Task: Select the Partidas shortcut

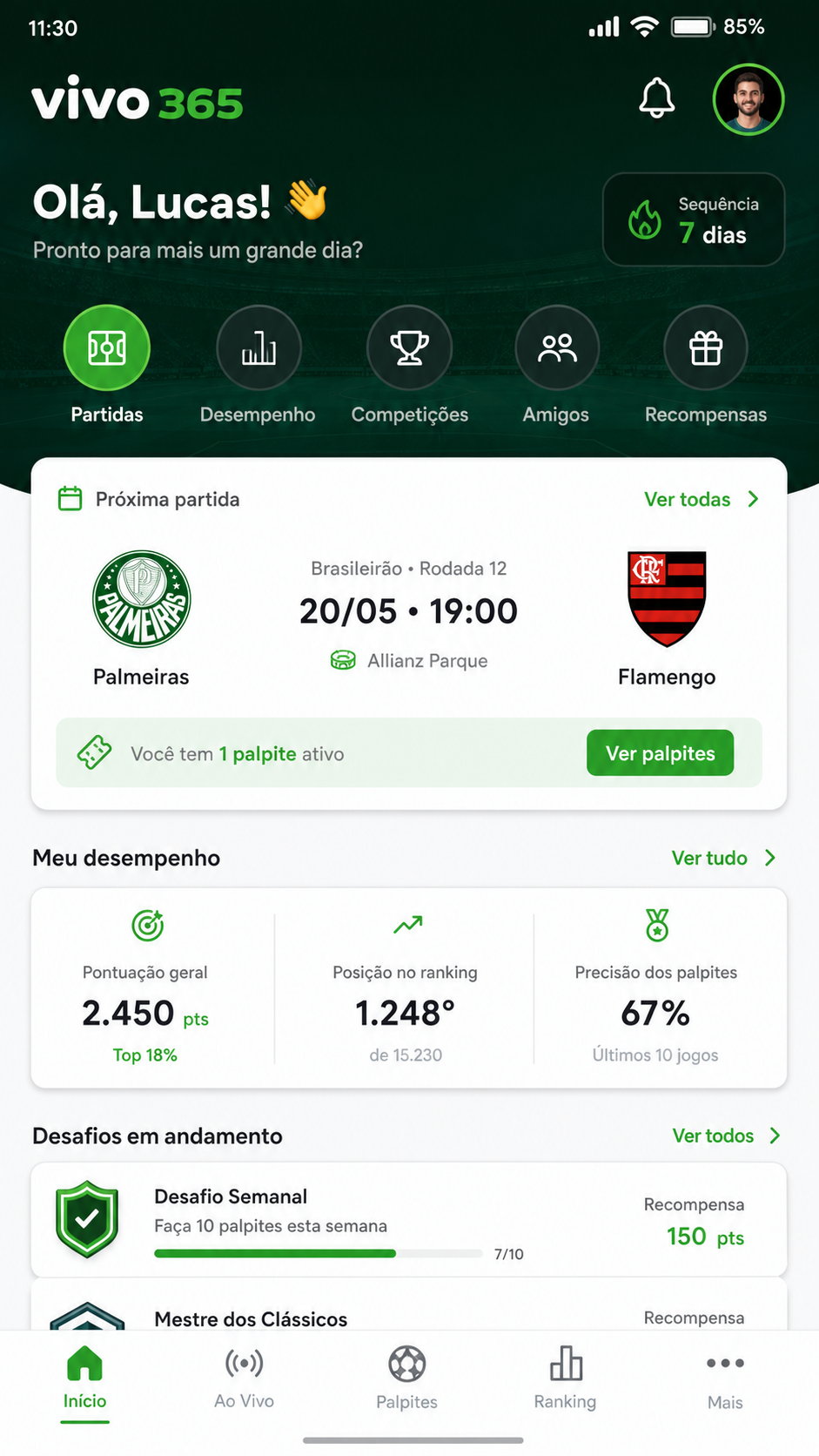Action: [107, 365]
